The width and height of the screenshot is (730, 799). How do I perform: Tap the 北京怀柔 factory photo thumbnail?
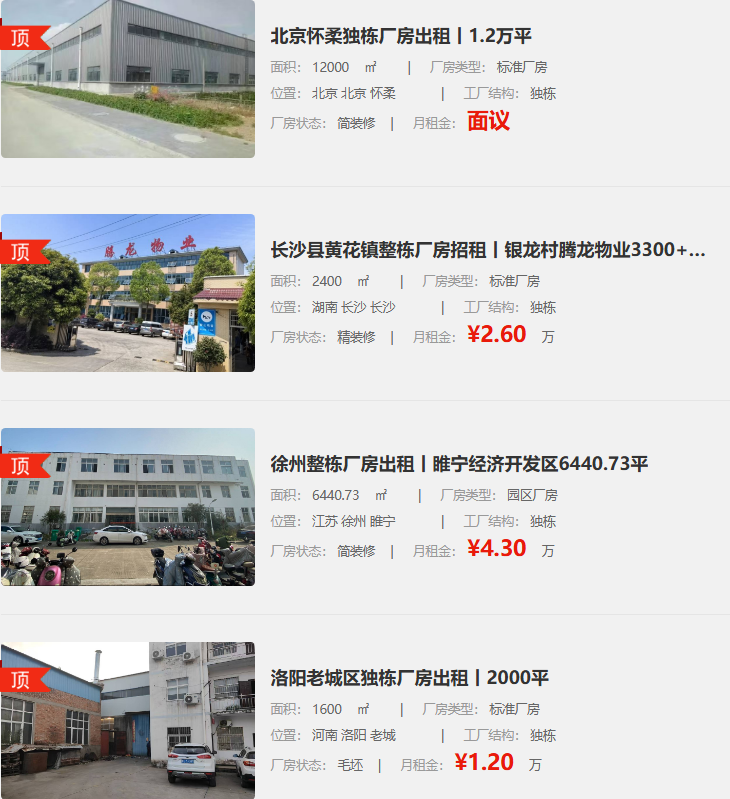(x=128, y=80)
